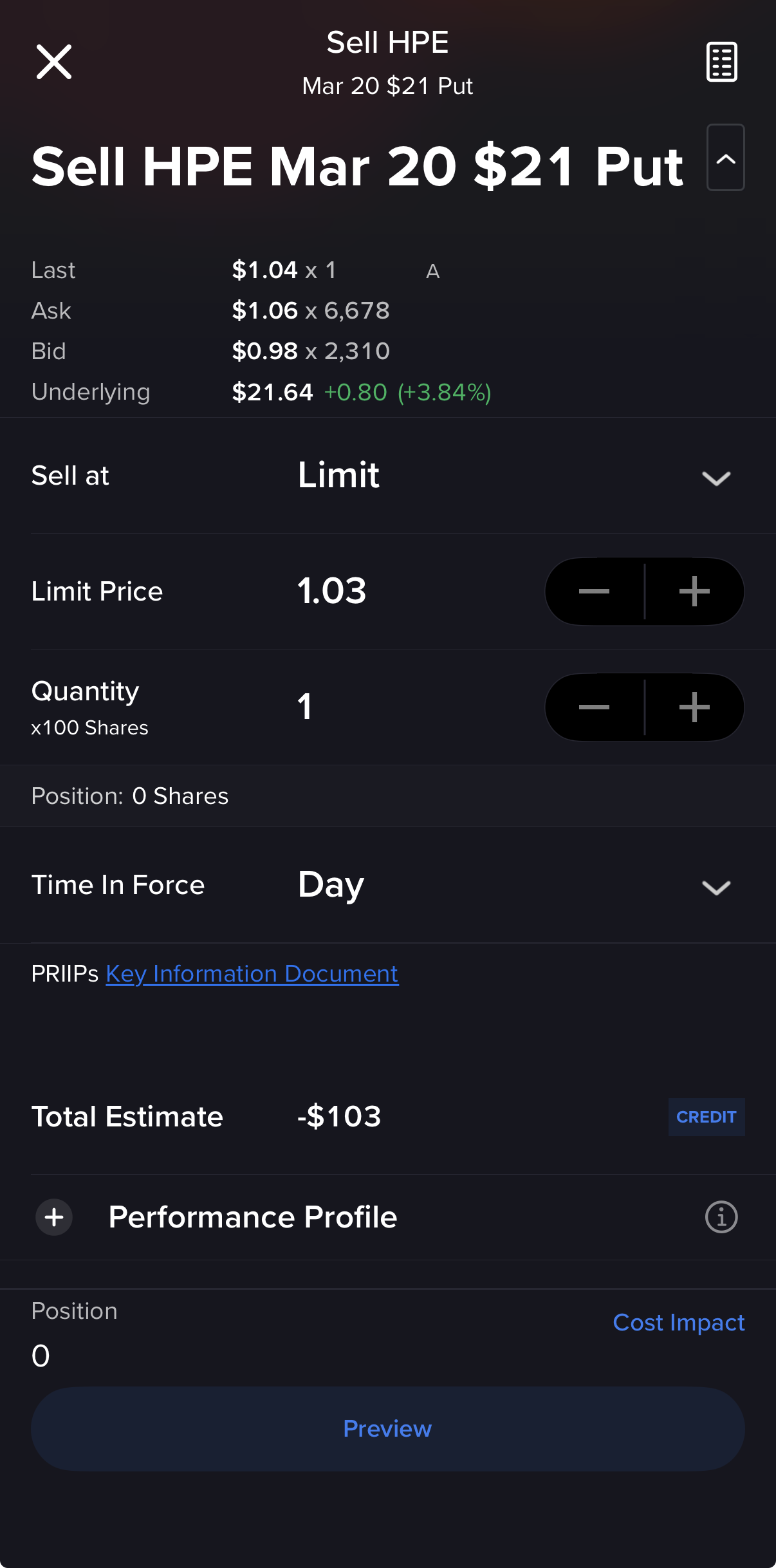Open the Time In Force dropdown
The image size is (776, 1568).
[x=716, y=886]
